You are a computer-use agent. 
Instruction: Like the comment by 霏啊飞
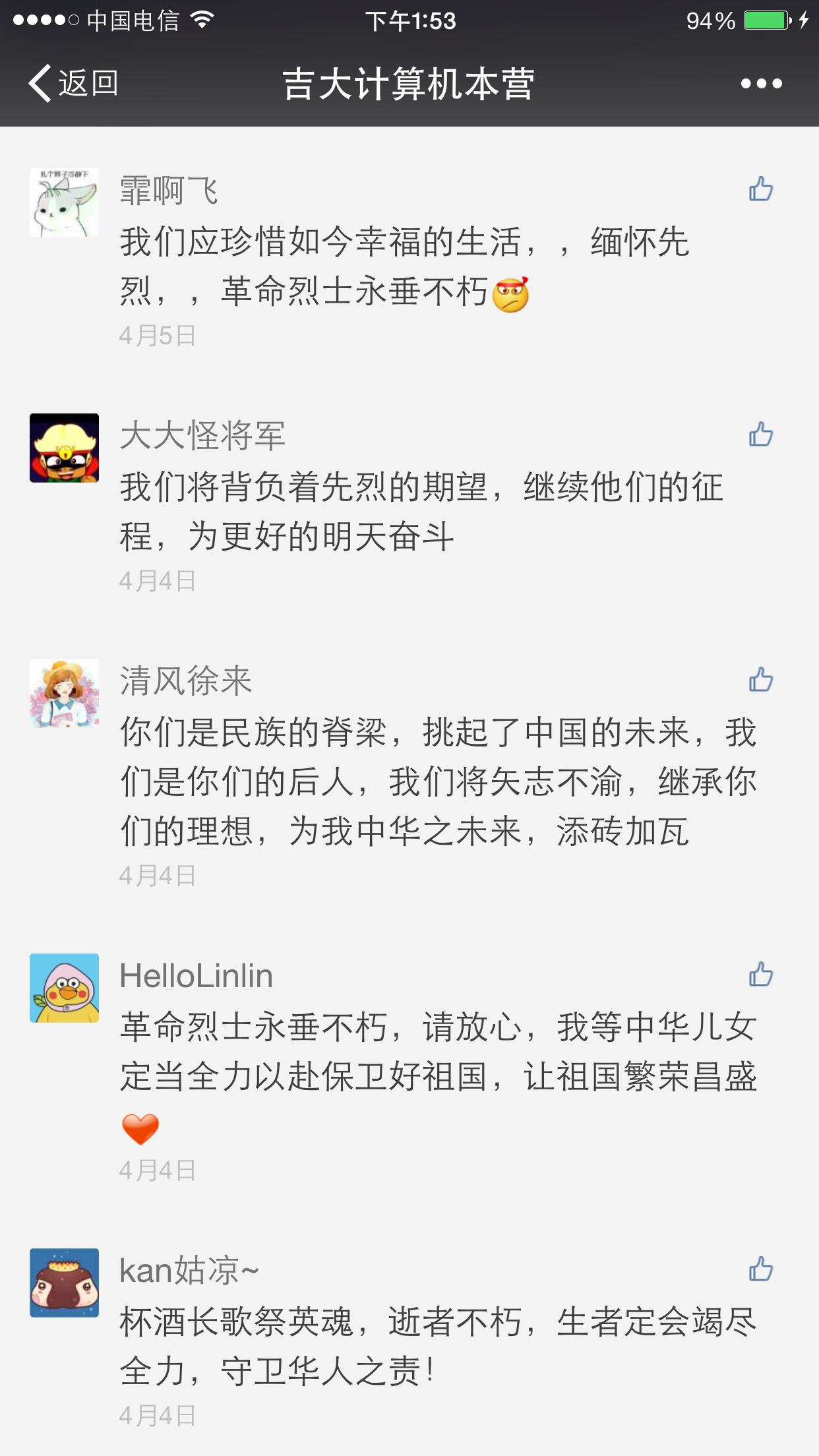point(760,189)
